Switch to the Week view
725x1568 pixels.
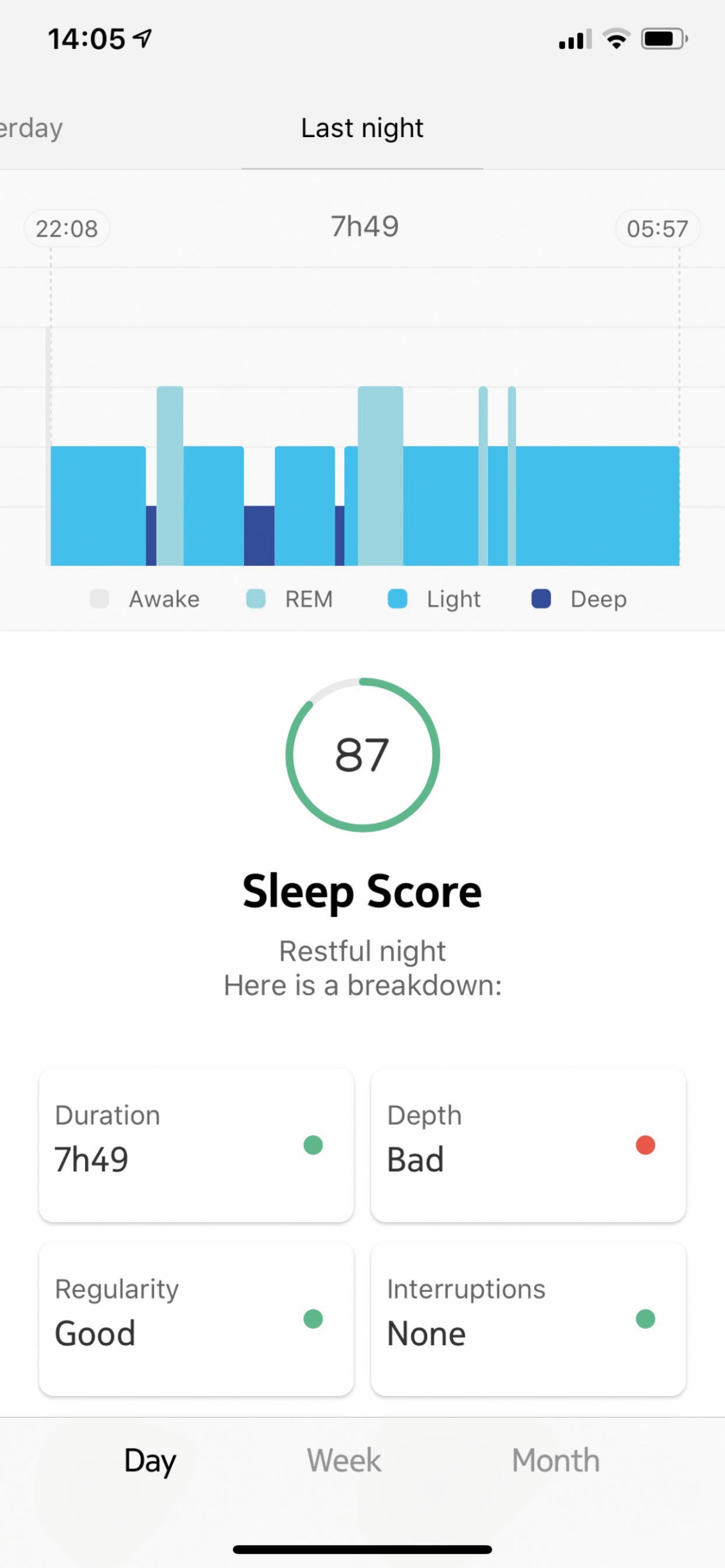point(344,1461)
